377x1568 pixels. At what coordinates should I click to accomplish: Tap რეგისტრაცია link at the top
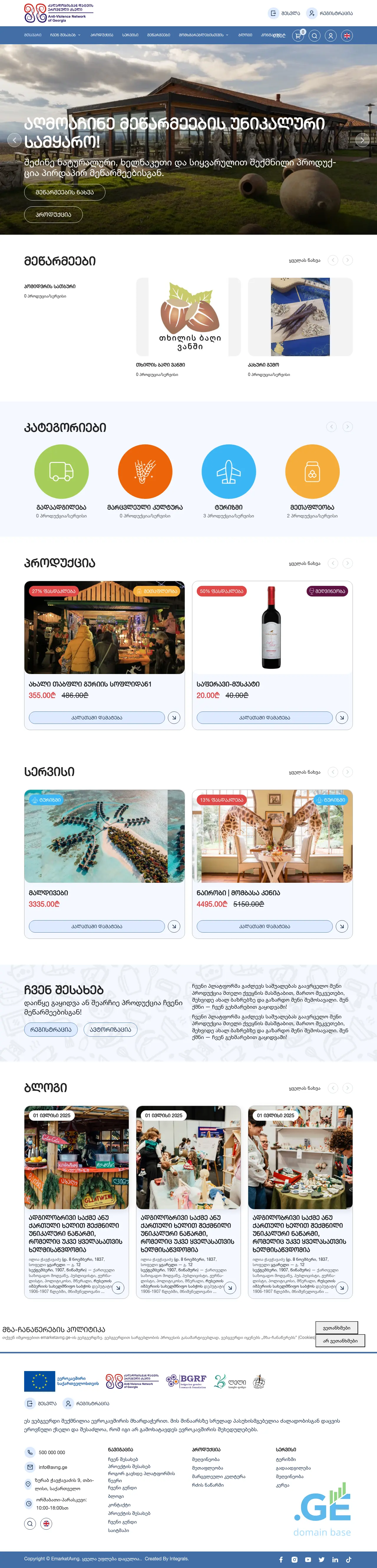pyautogui.click(x=330, y=13)
